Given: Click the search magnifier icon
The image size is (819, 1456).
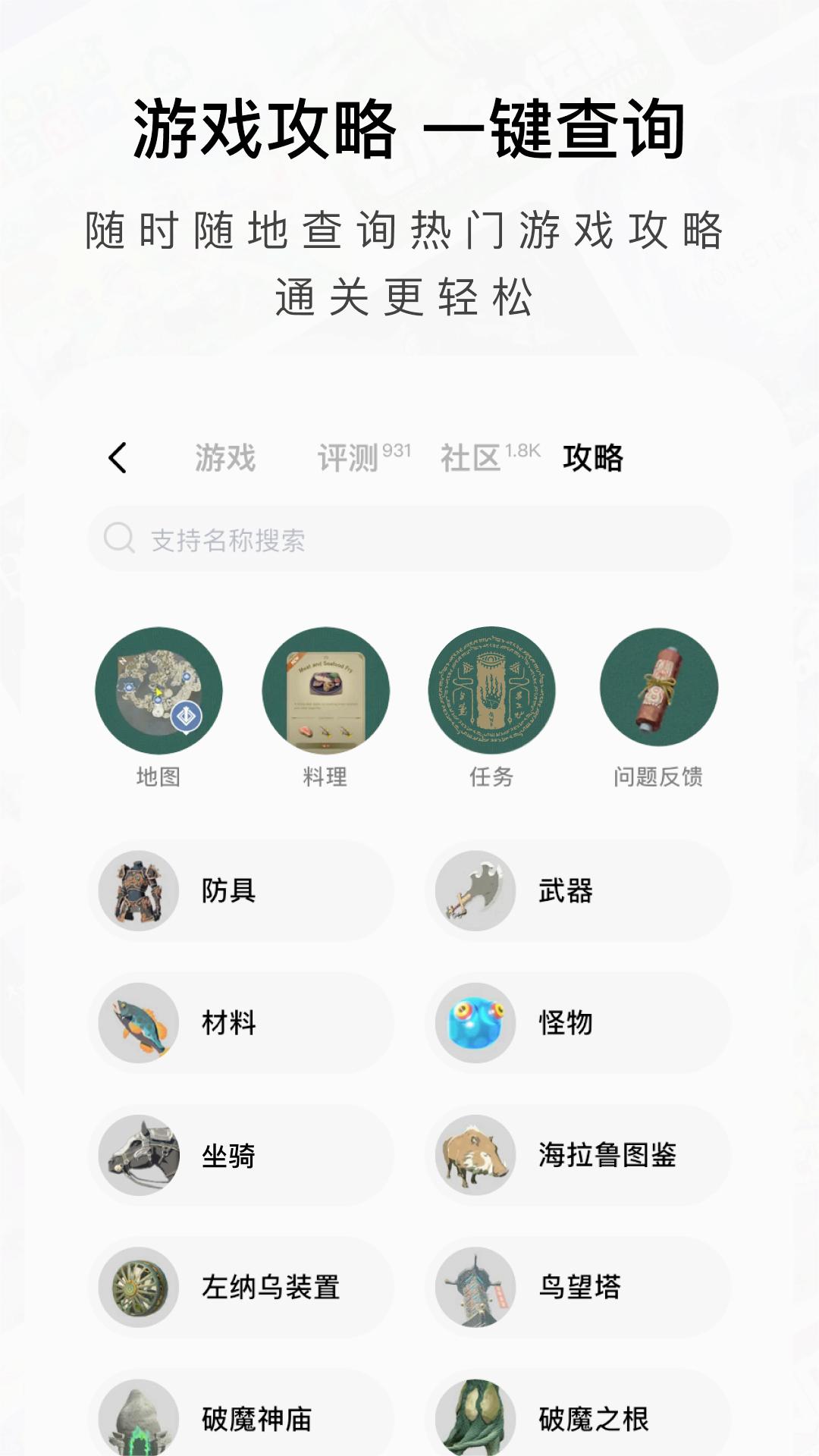Looking at the screenshot, I should (120, 538).
